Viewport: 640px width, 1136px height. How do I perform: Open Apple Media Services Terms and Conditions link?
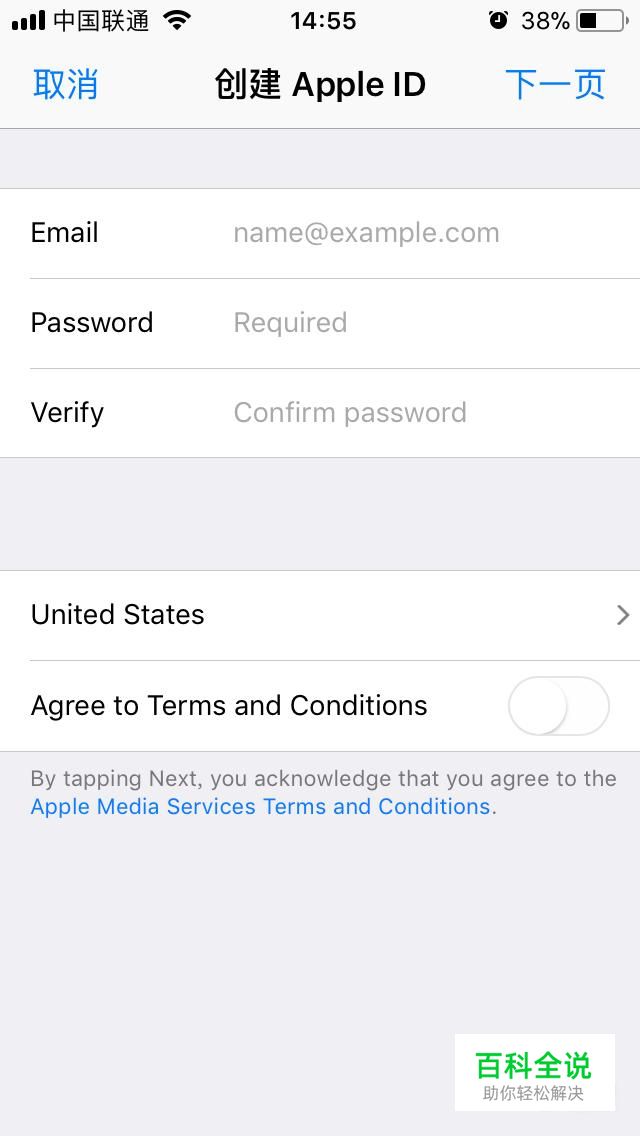coord(260,807)
